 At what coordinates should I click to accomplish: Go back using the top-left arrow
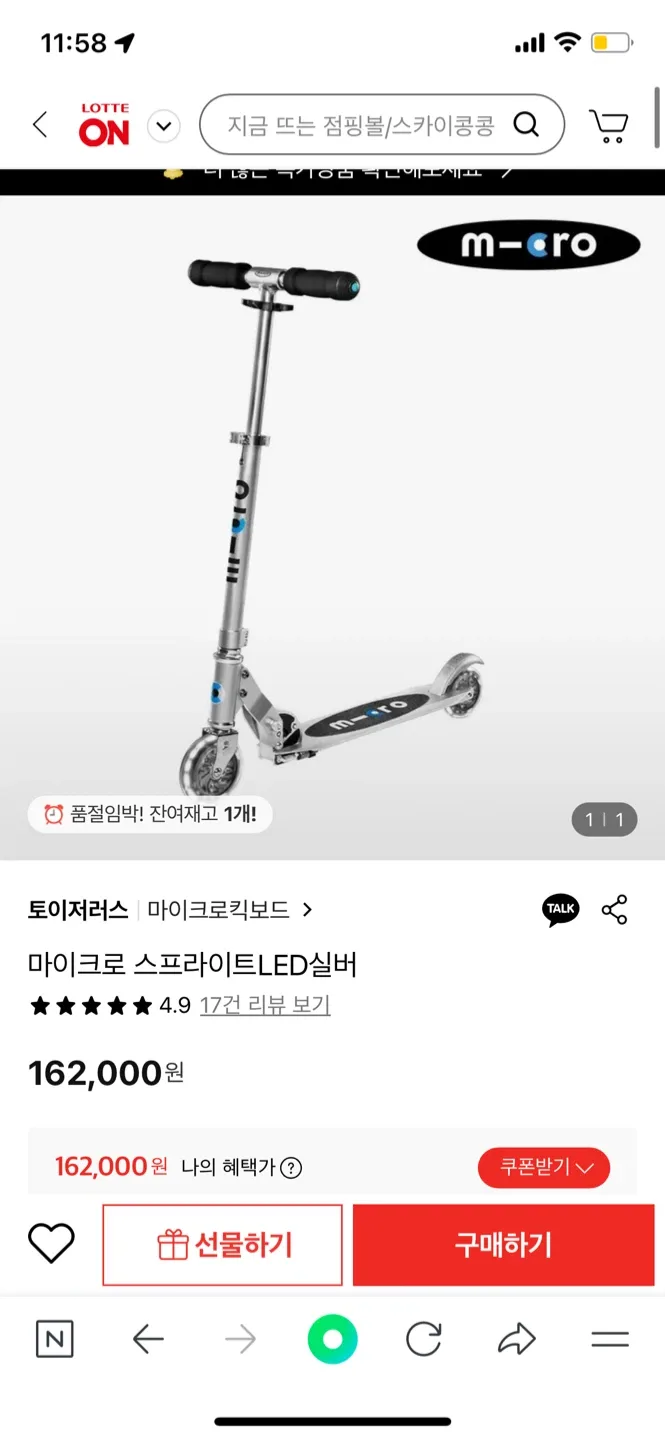[40, 125]
